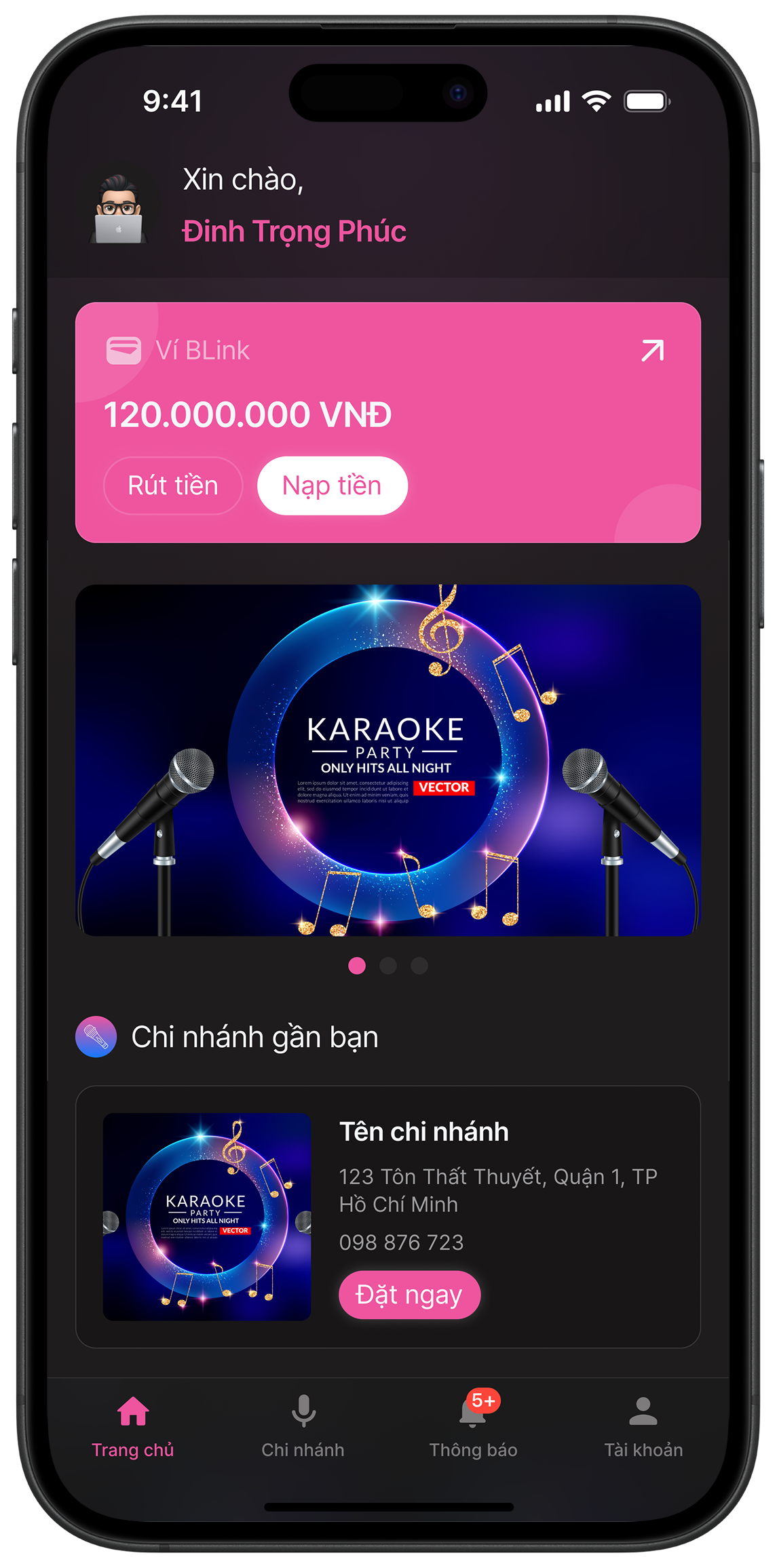Open the Karaoke Party banner
This screenshot has height=1568, width=777.
388,760
